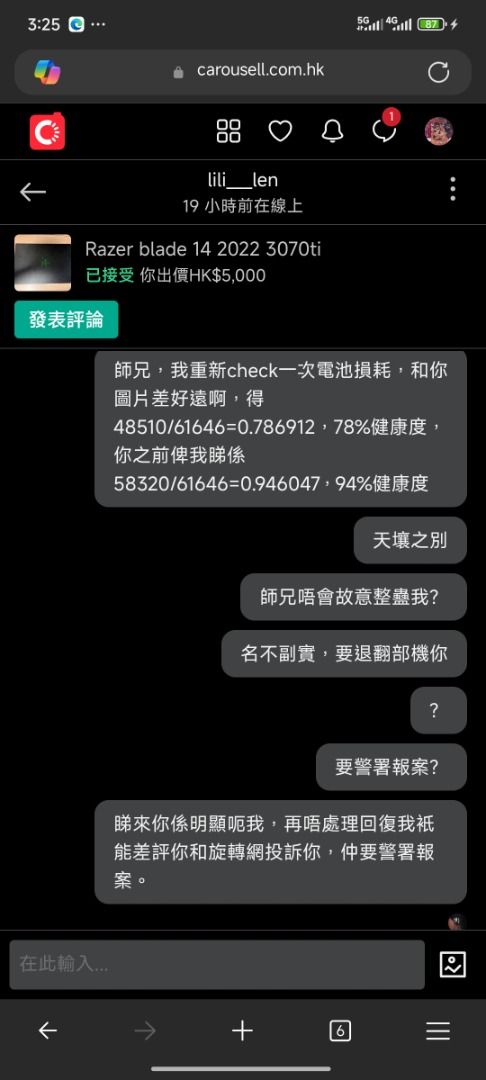This screenshot has height=1080, width=486.
Task: Show the 6 open tabs
Action: pyautogui.click(x=340, y=1030)
